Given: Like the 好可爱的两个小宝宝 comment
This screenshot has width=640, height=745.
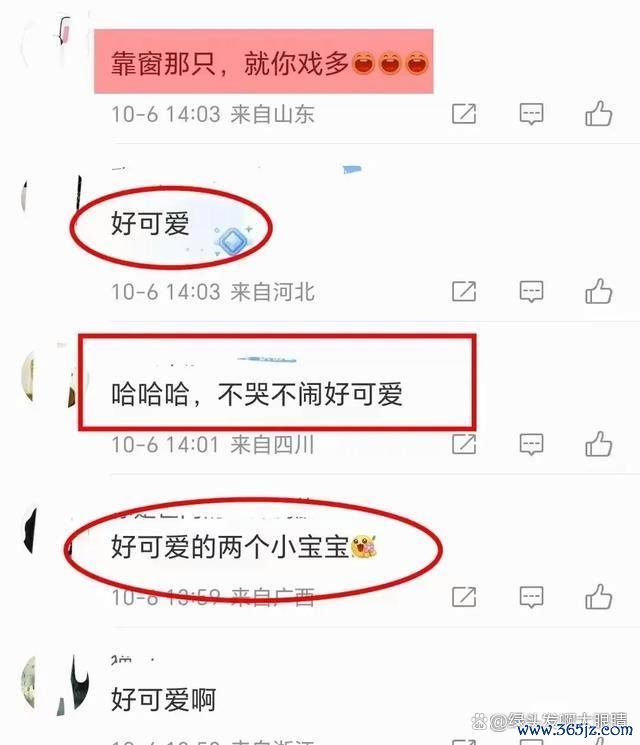Looking at the screenshot, I should [598, 596].
